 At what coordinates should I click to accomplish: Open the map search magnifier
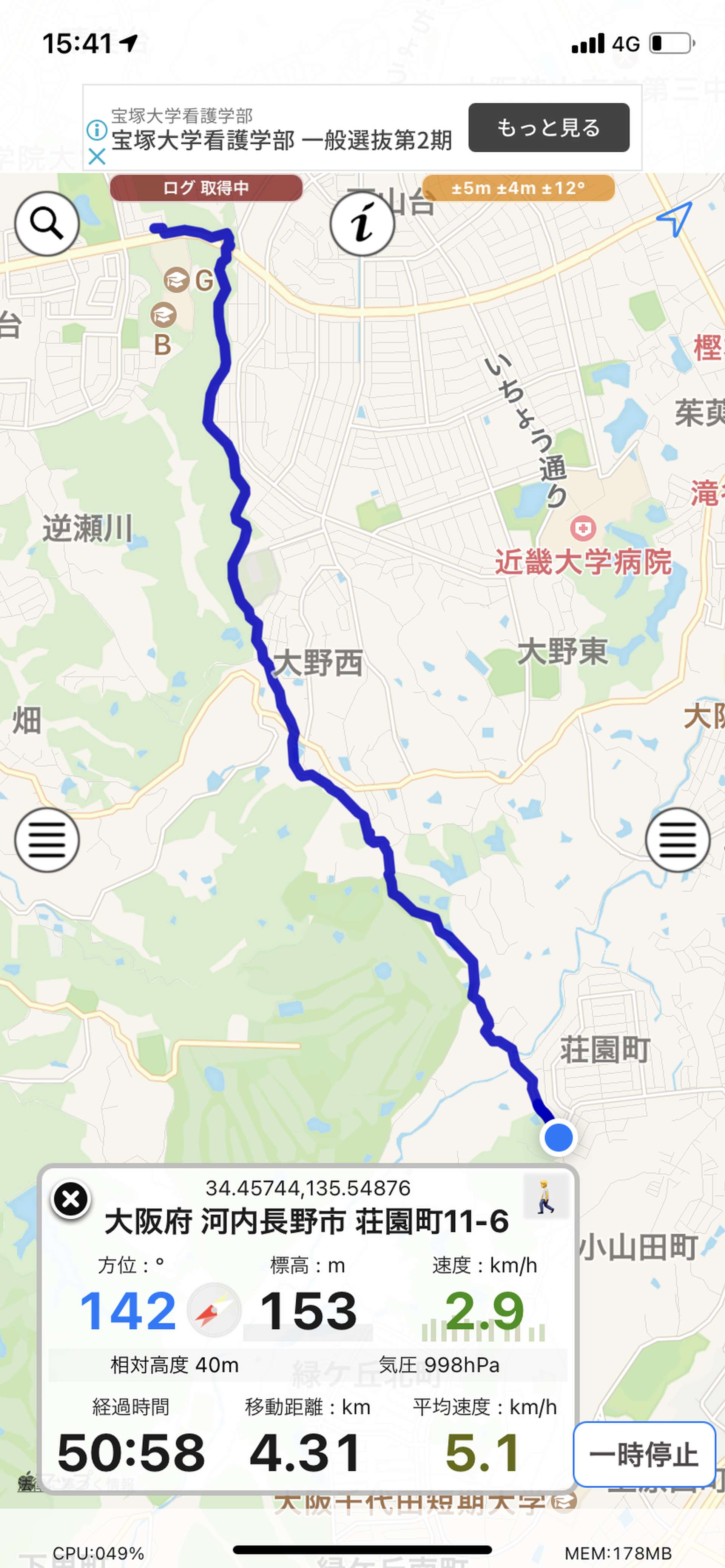(x=47, y=223)
